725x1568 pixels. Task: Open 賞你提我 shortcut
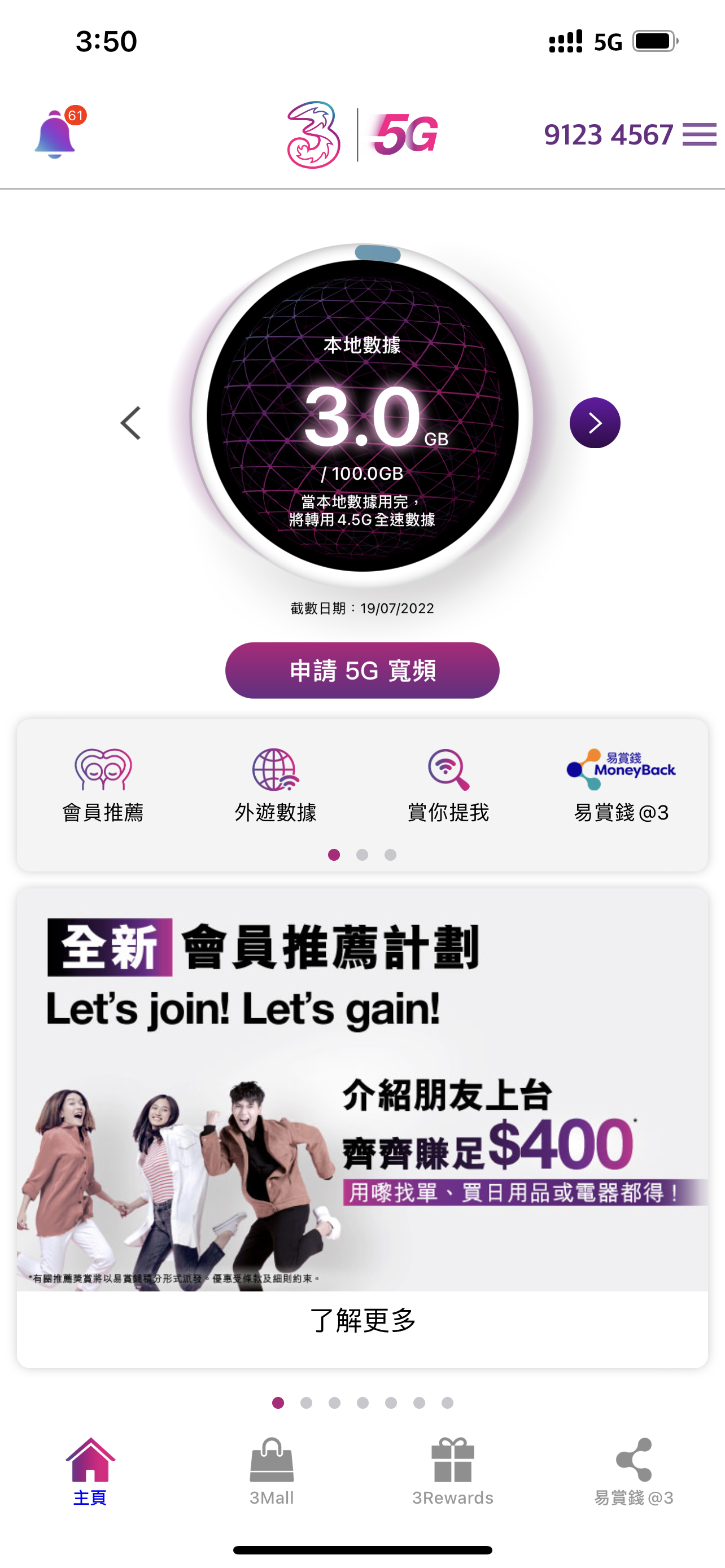pos(448,786)
